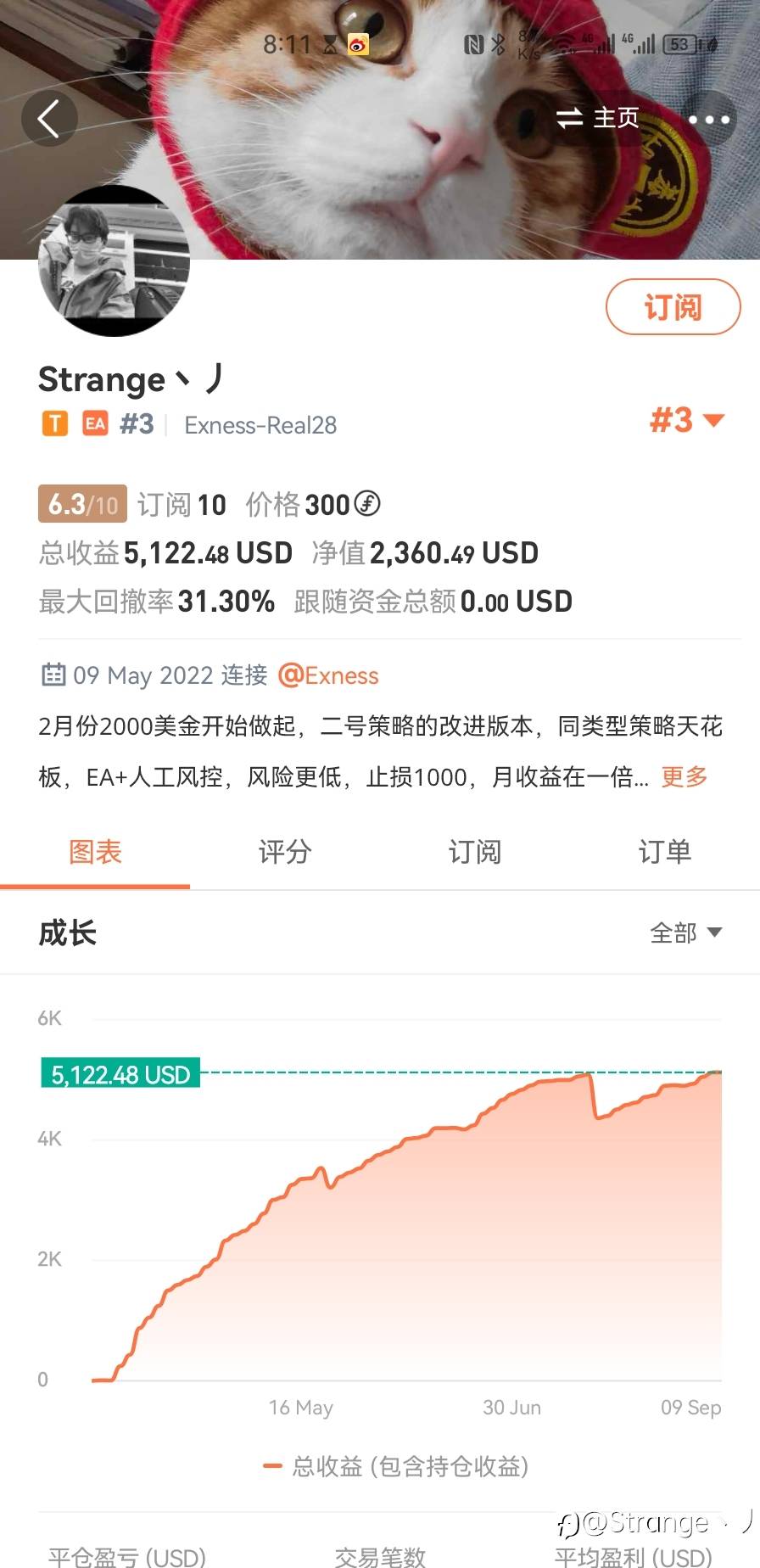Switch to the 图表 tab
The image size is (760, 1568).
pyautogui.click(x=95, y=852)
